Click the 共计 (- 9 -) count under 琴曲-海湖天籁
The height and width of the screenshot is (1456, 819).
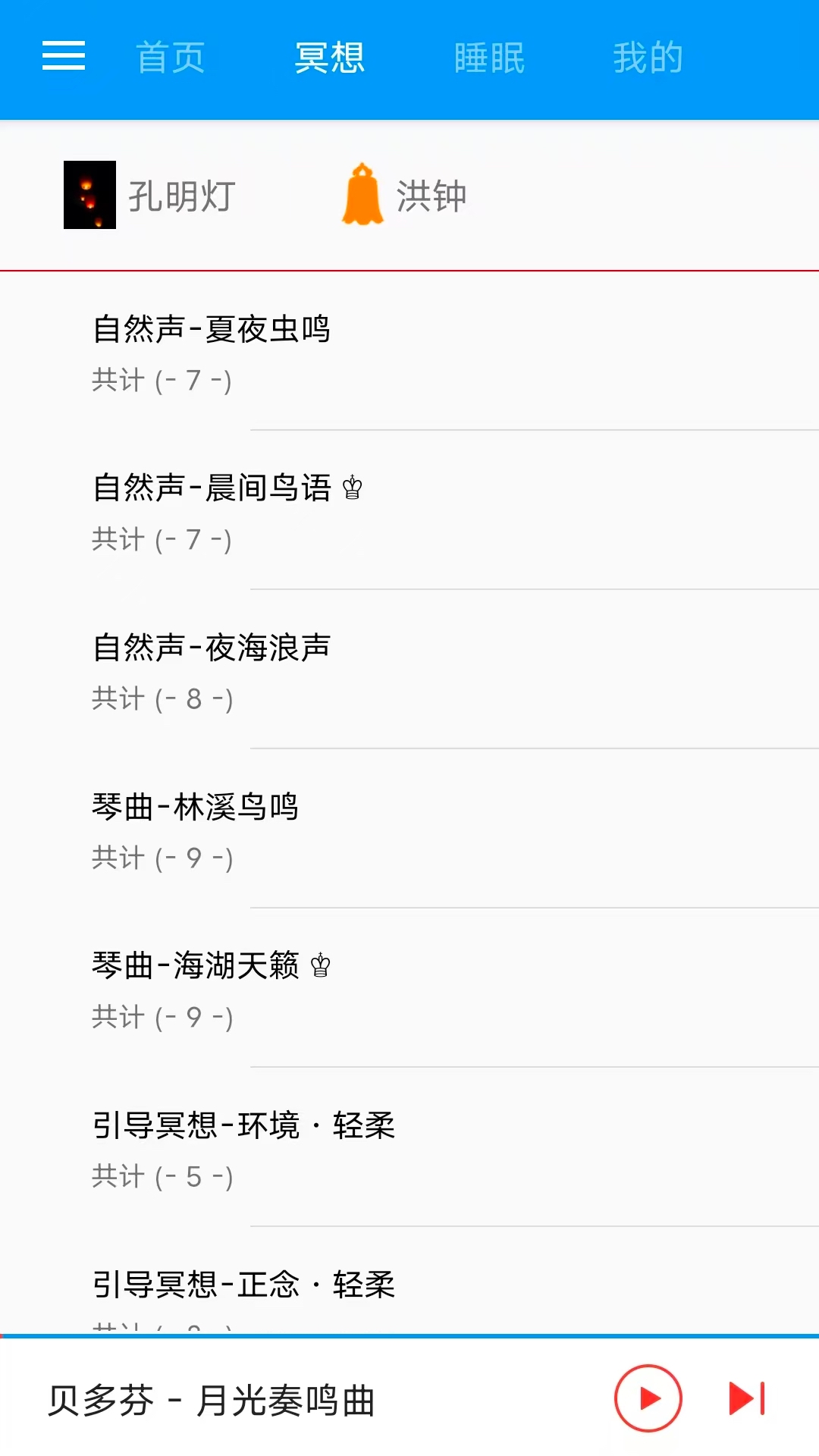160,1017
